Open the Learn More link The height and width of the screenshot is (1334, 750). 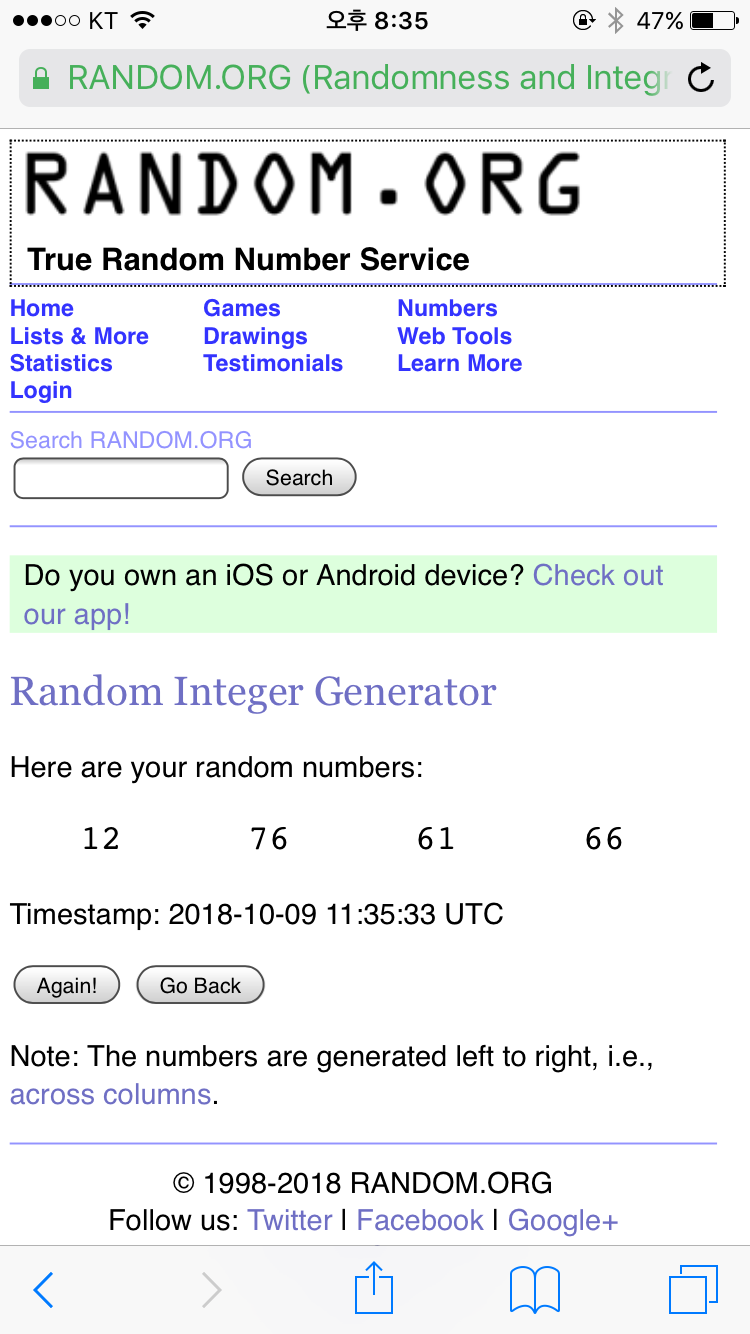tap(459, 363)
